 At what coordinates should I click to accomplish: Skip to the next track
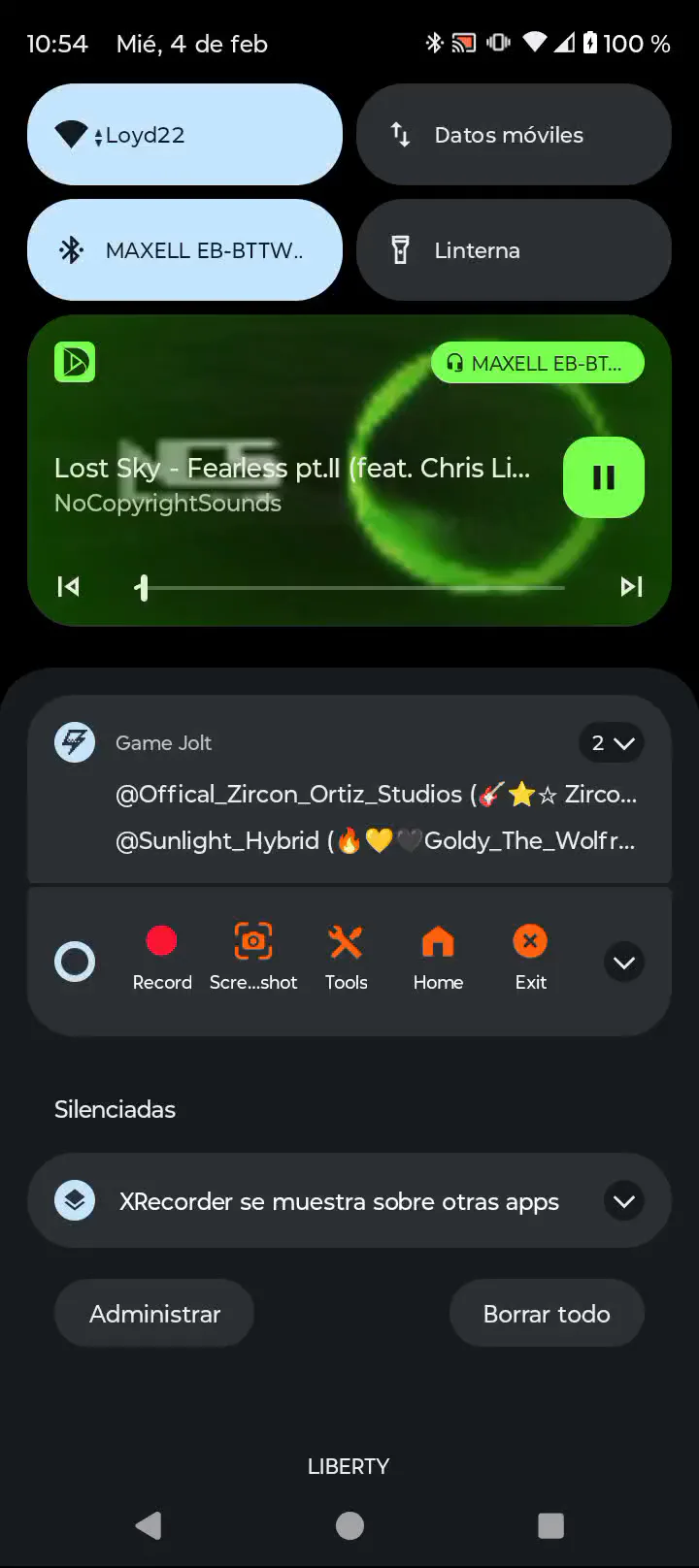pyautogui.click(x=631, y=586)
